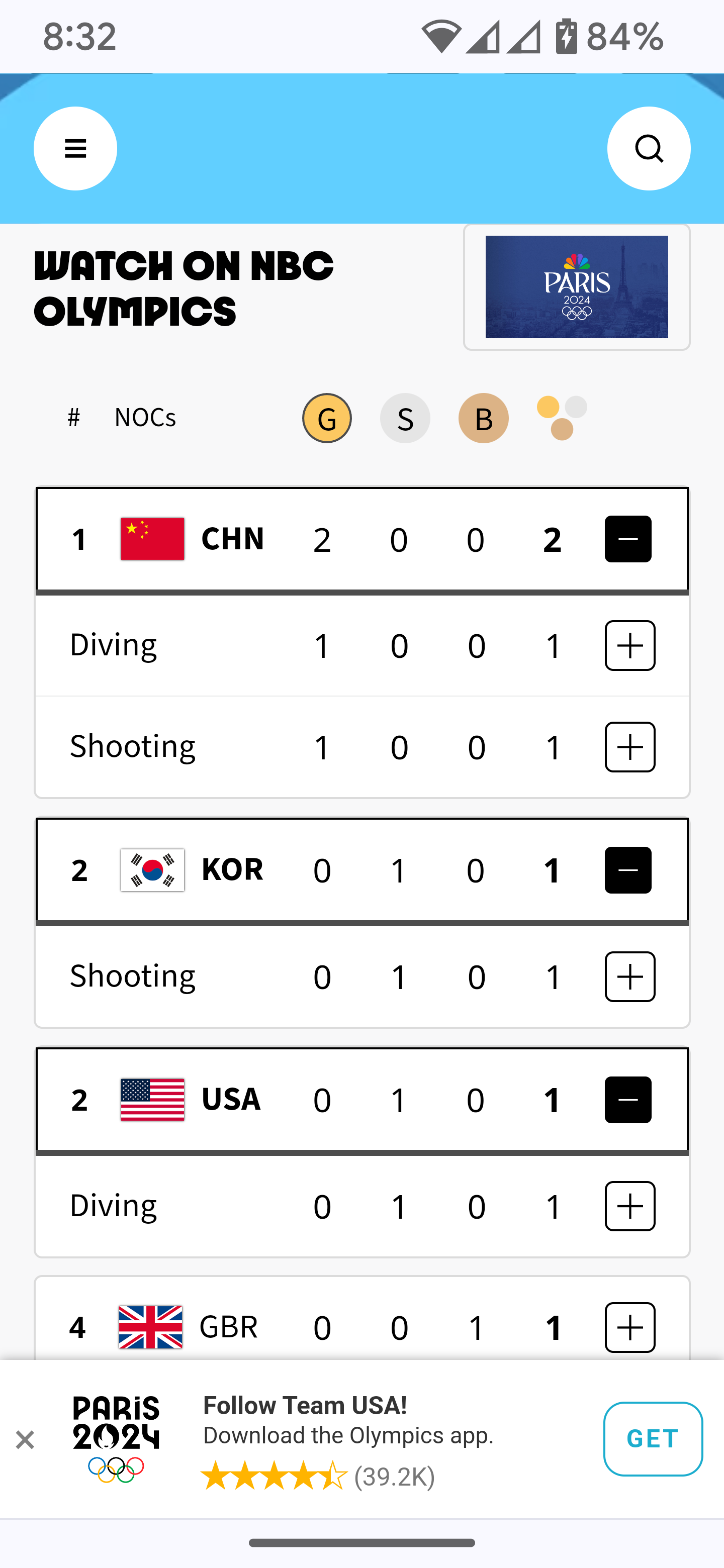Expand the GBR medal breakdown
724x1568 pixels.
[x=629, y=1327]
